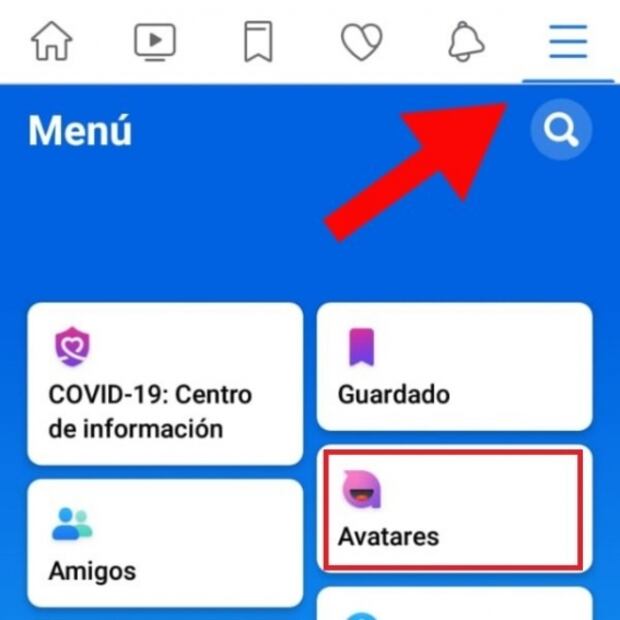The height and width of the screenshot is (620, 620).
Task: Select the hamburger menu tab
Action: [567, 41]
